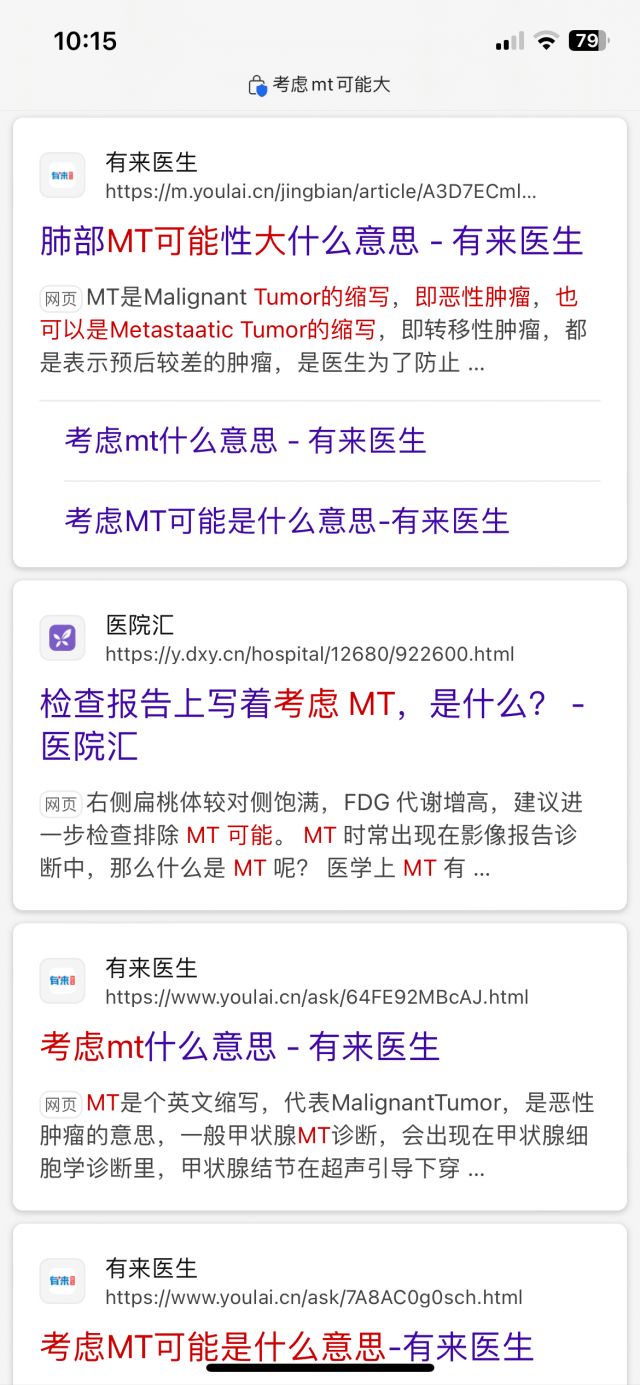The height and width of the screenshot is (1385, 640).
Task: Open the last result, from youlai.cn/ask/7A8AC0g0sch.html
Action: [287, 1347]
